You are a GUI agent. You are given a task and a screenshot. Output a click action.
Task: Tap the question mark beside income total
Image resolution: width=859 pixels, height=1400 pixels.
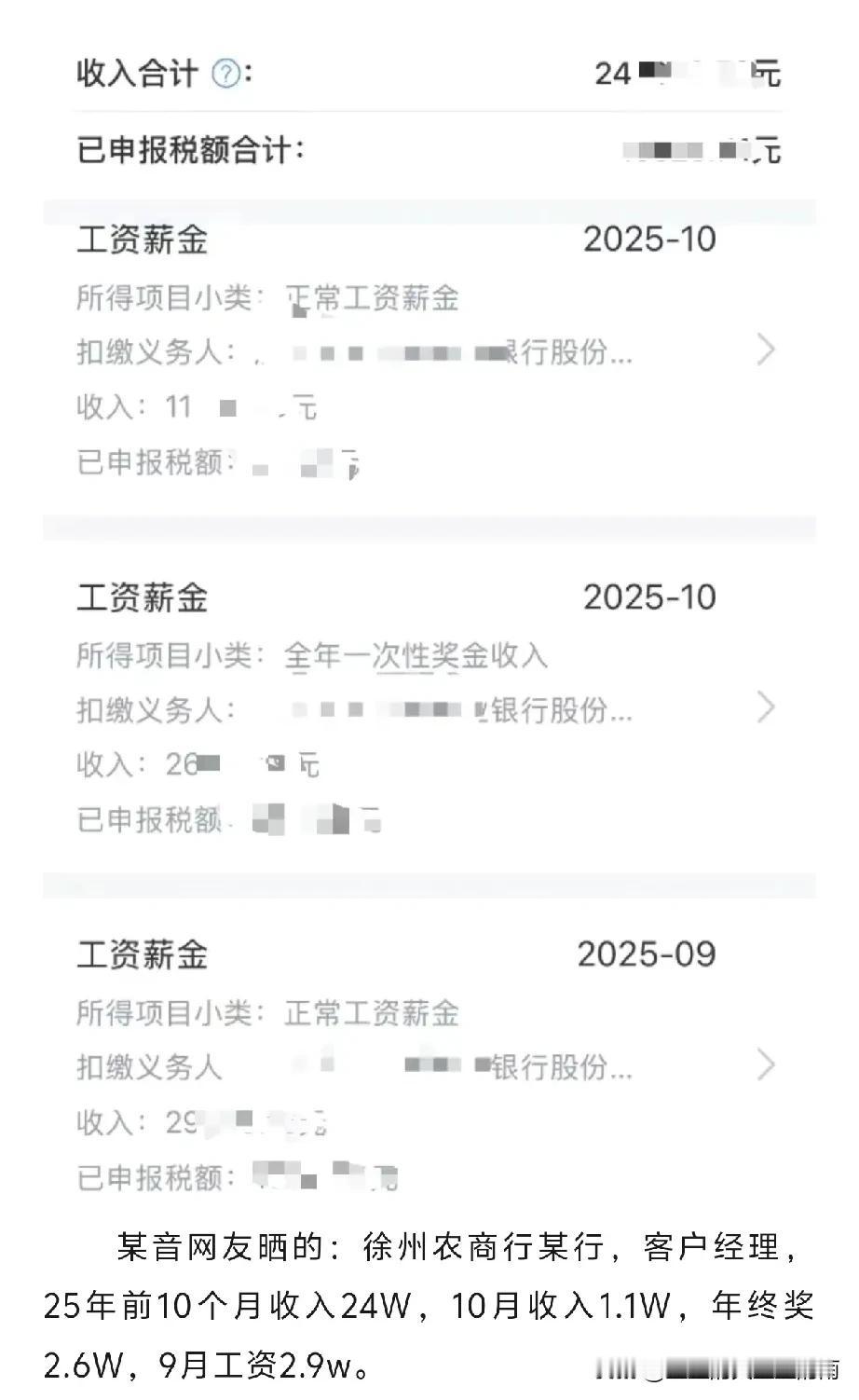click(224, 74)
